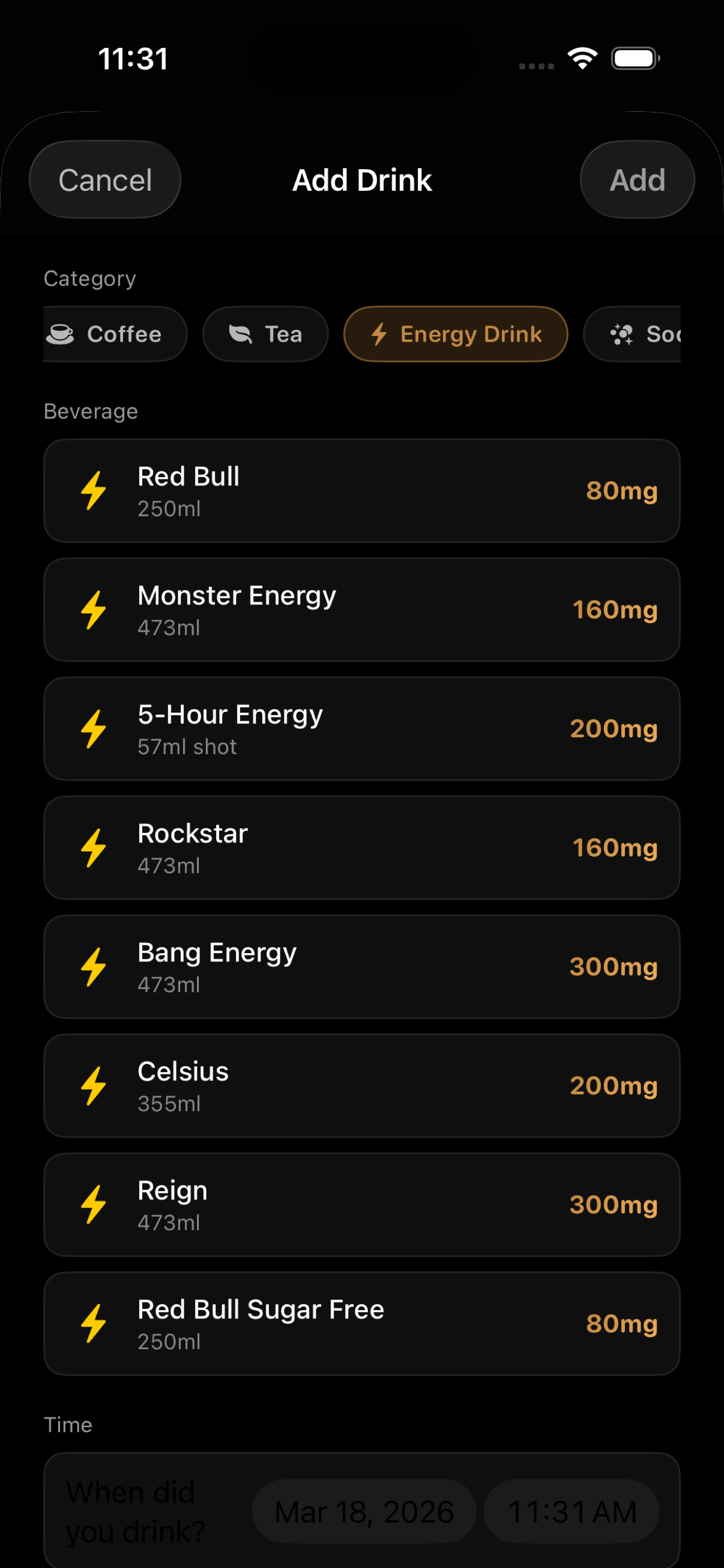Select the Energy Drink category chip
This screenshot has height=1568, width=724.
coord(456,334)
